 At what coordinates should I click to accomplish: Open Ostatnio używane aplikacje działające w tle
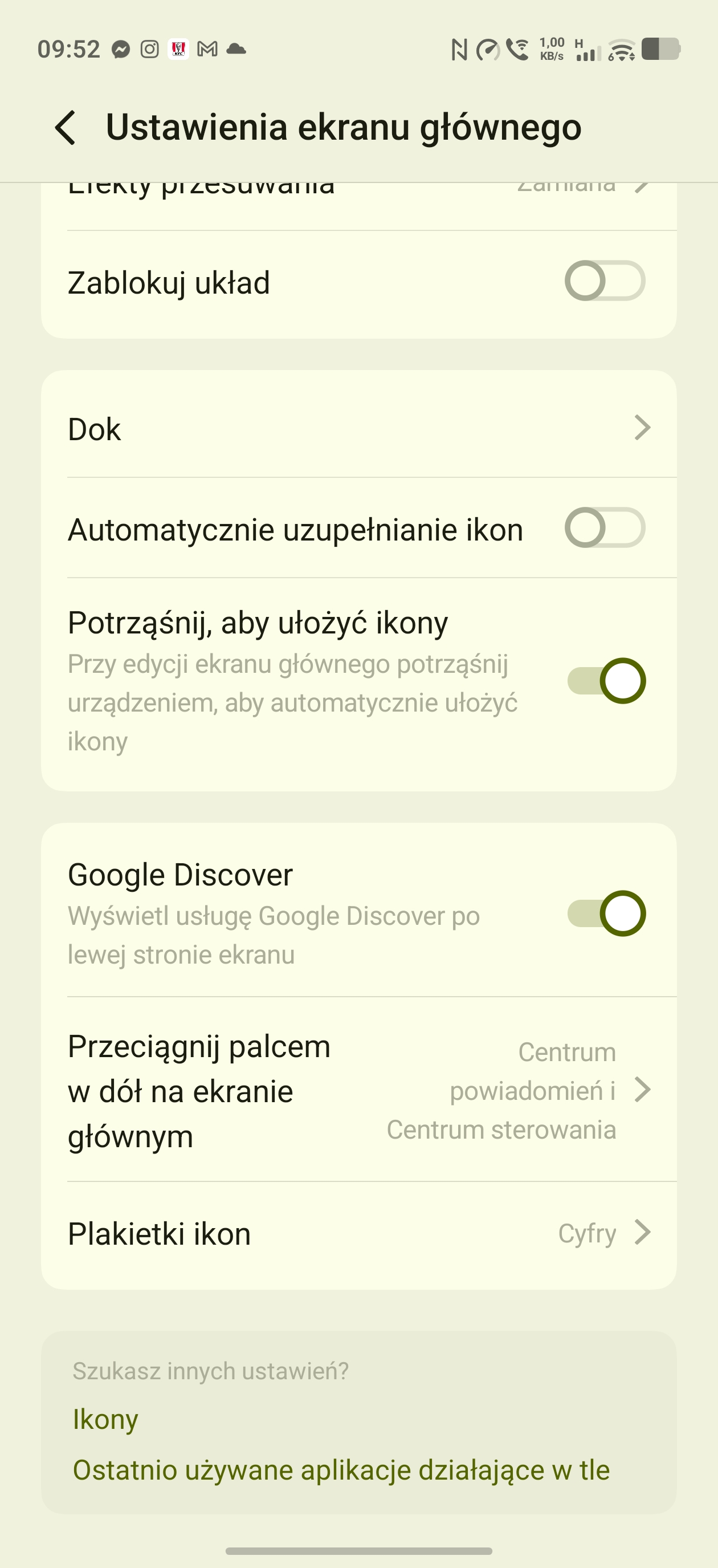pos(341,1470)
